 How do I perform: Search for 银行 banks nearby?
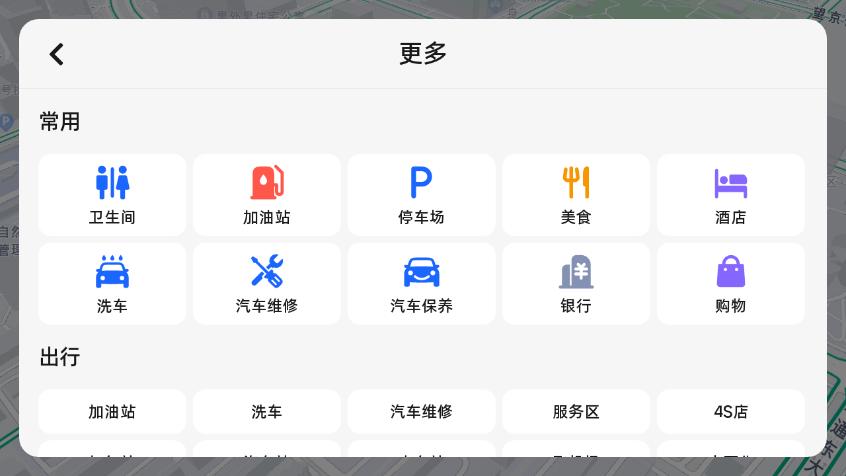pos(575,283)
